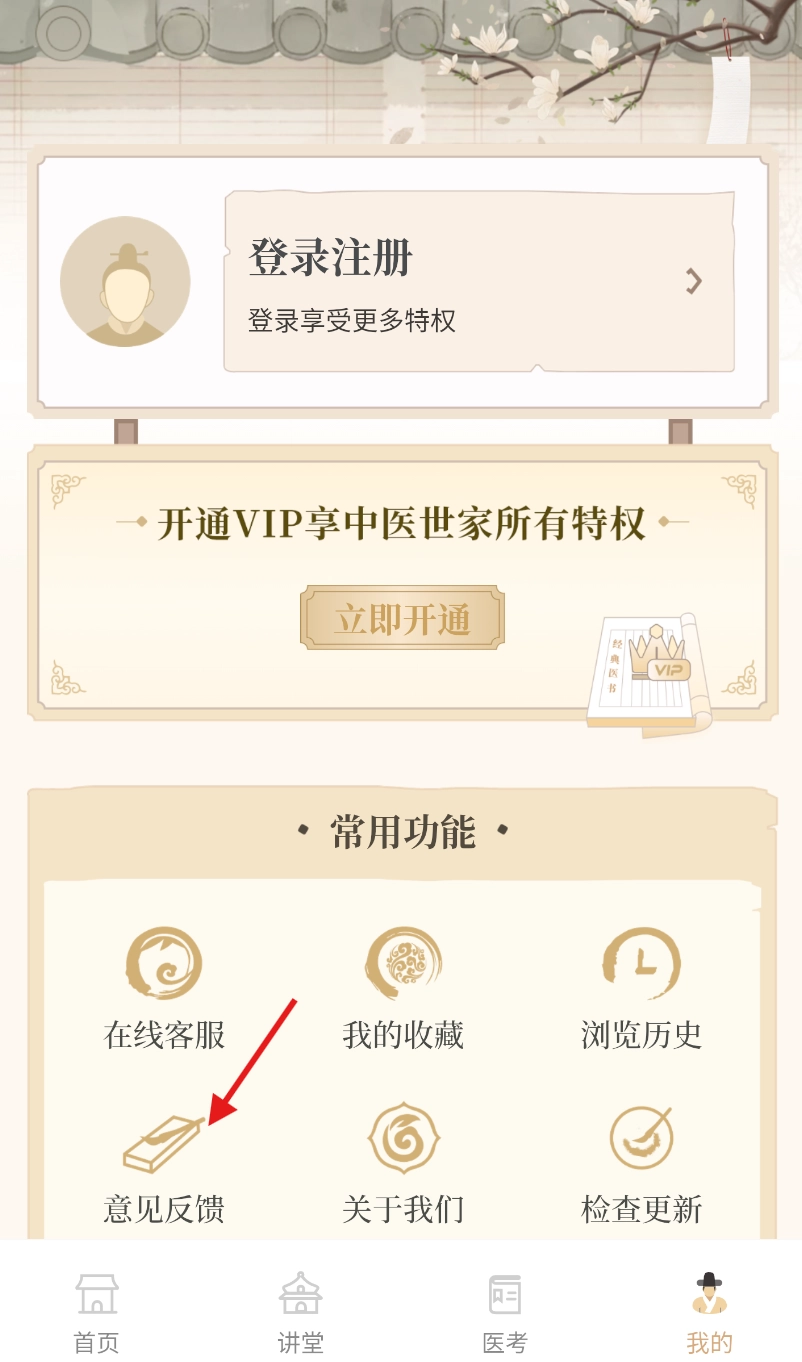Tap the 立即开通 VIP button
802x1362 pixels.
402,619
